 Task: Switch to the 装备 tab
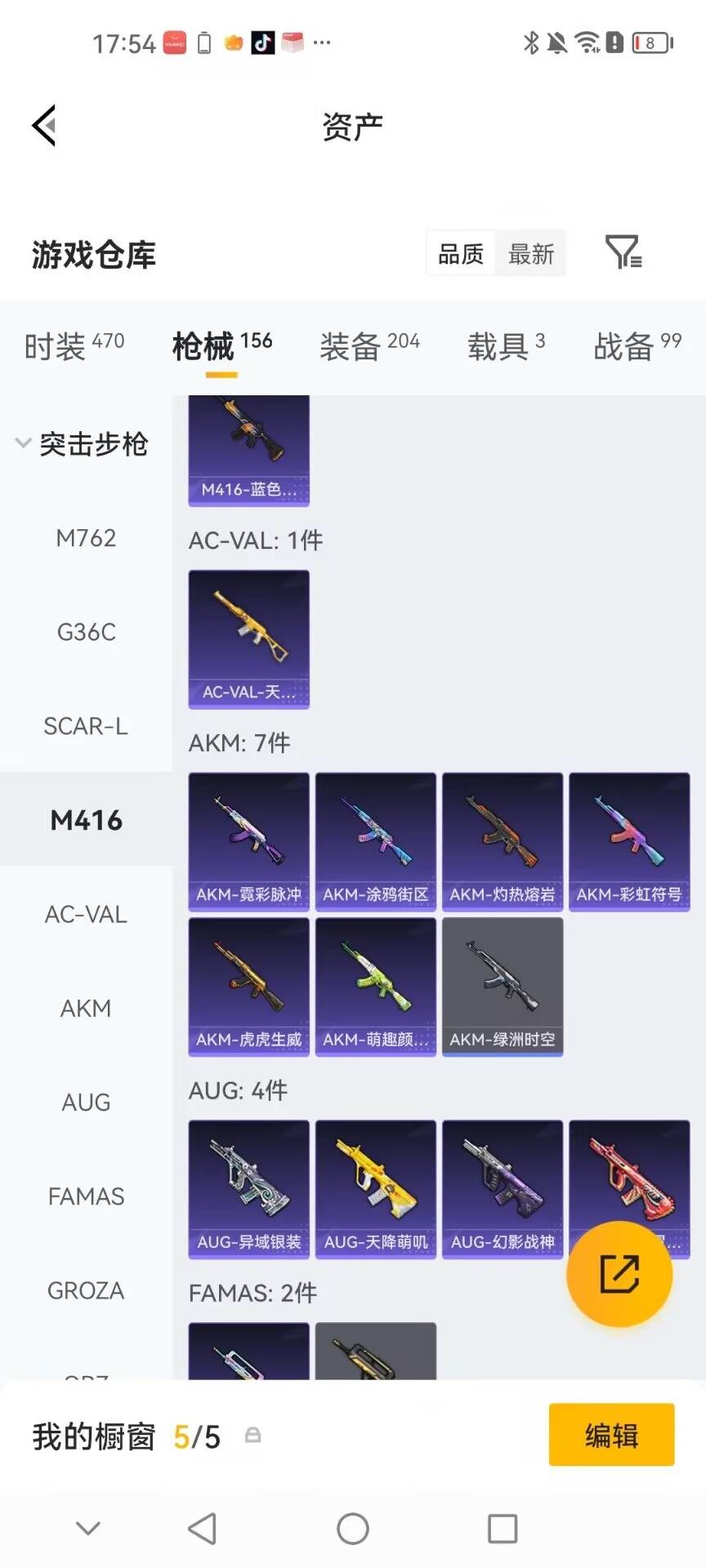click(369, 346)
